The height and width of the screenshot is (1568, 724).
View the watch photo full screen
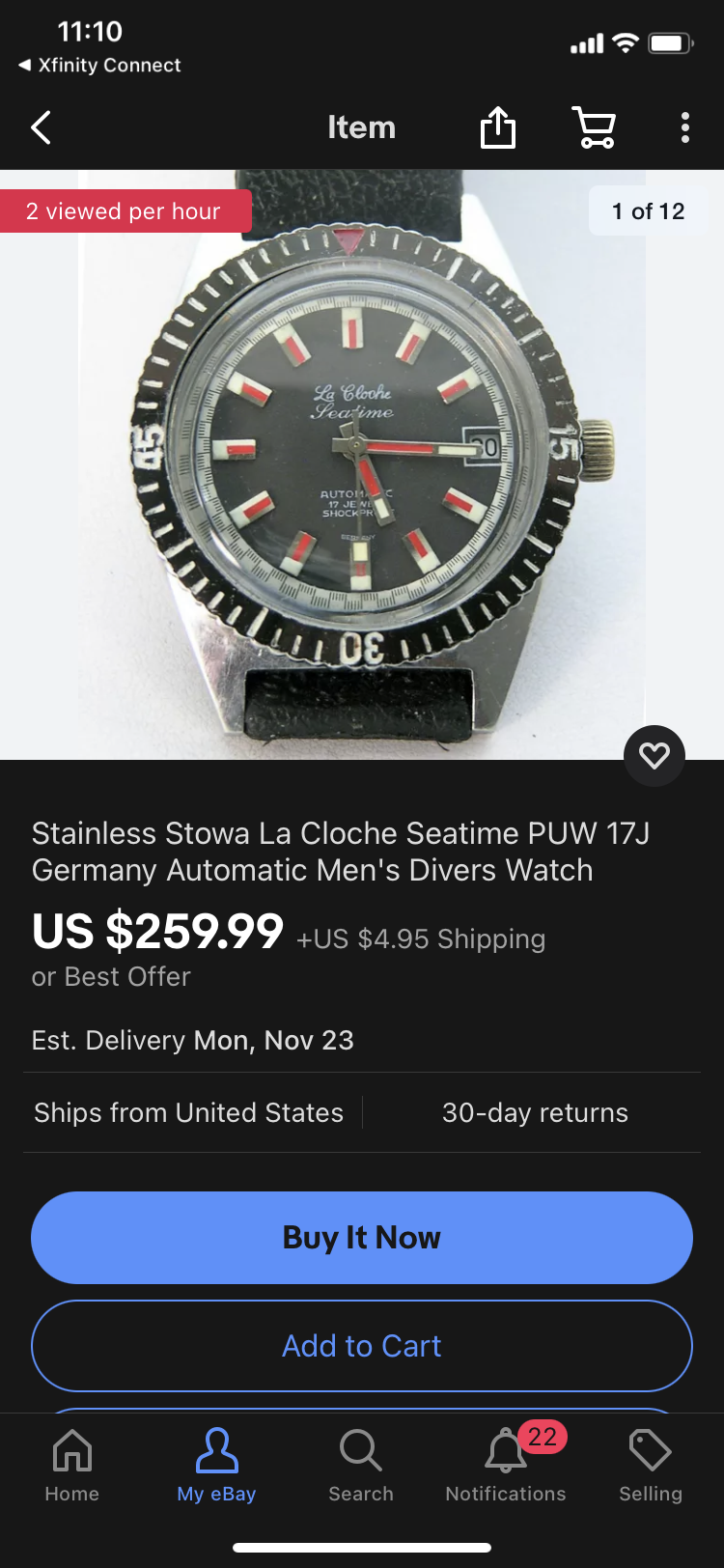pos(362,463)
